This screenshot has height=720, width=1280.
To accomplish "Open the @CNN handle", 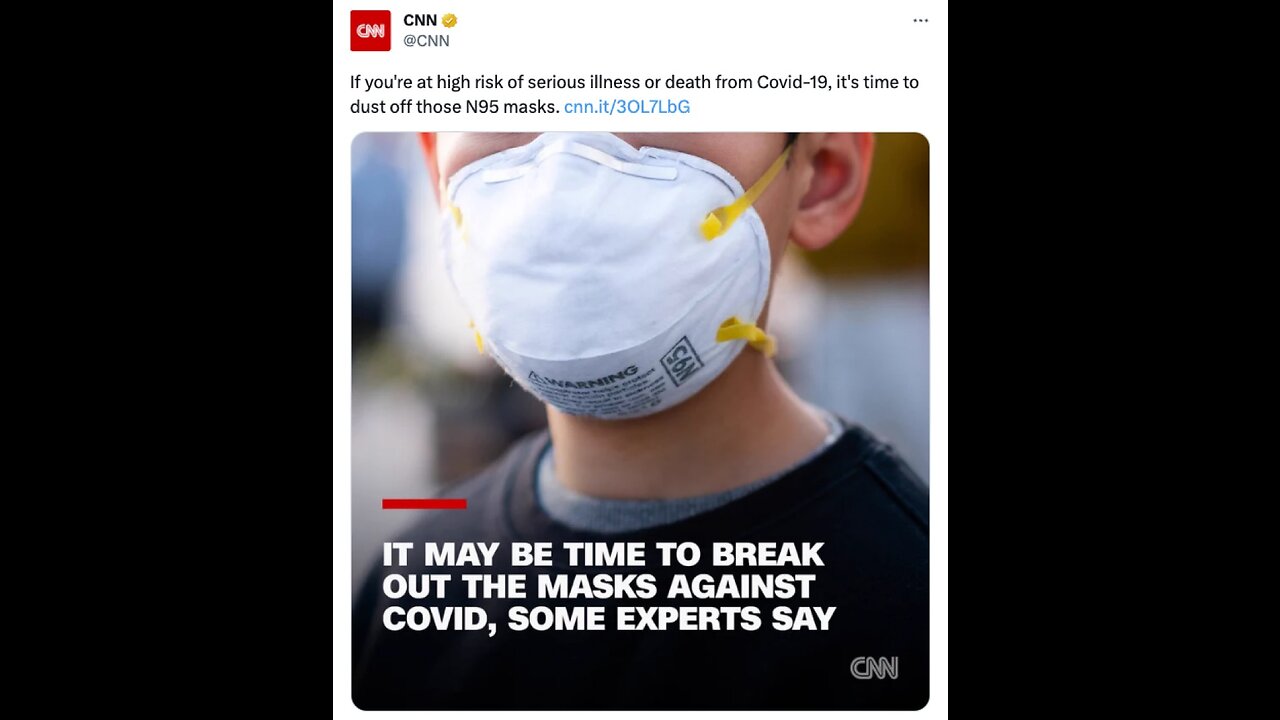I will coord(426,41).
